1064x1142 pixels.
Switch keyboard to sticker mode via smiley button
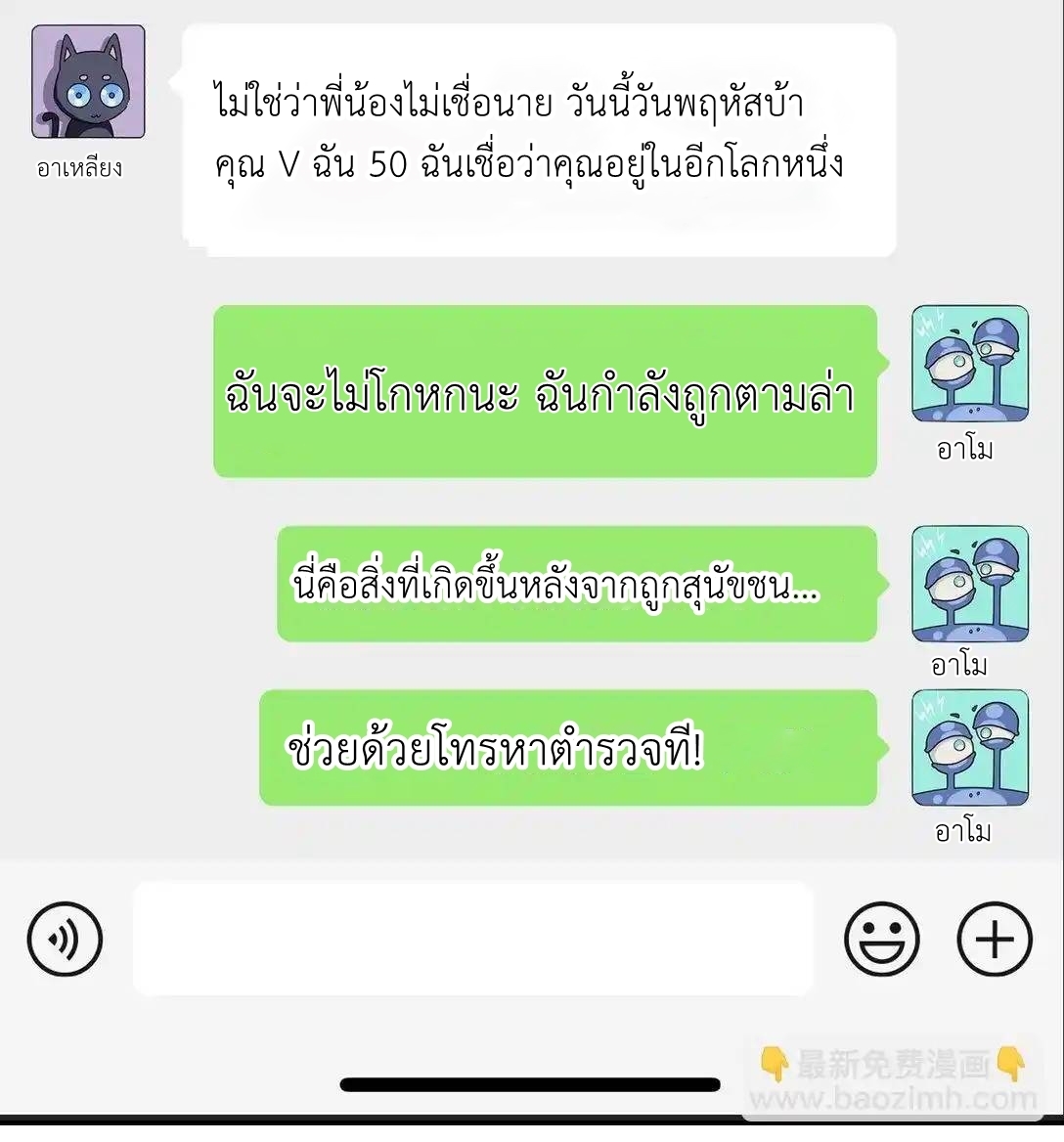pos(881,939)
